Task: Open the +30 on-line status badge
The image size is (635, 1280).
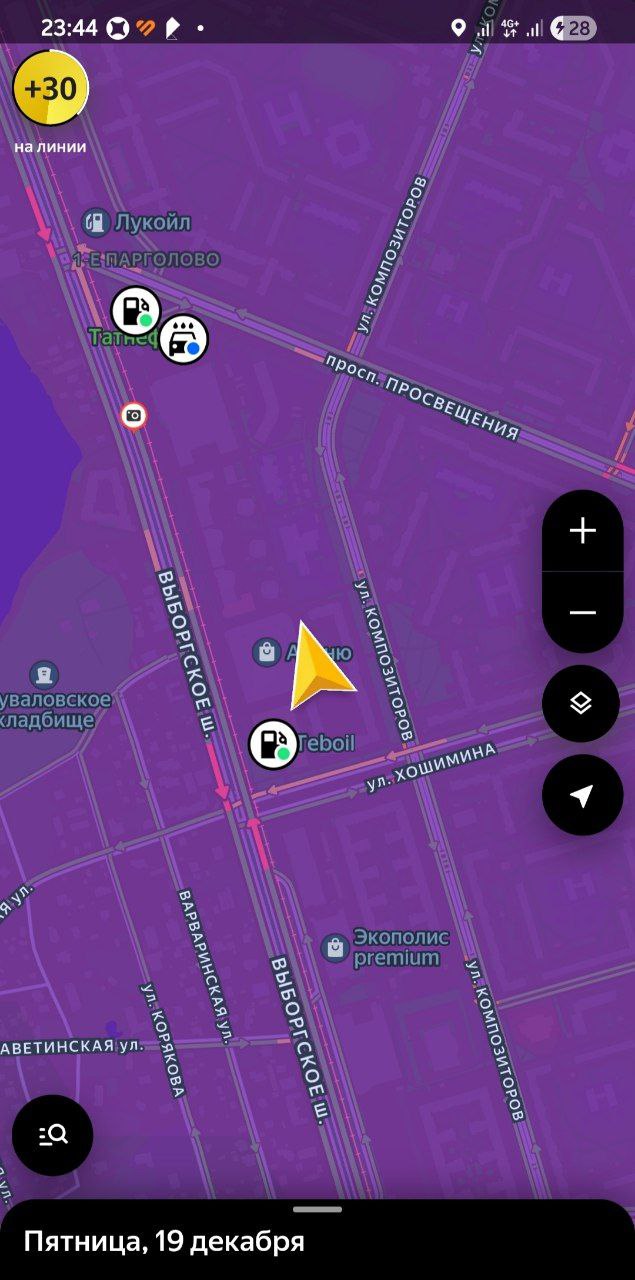Action: (50, 89)
